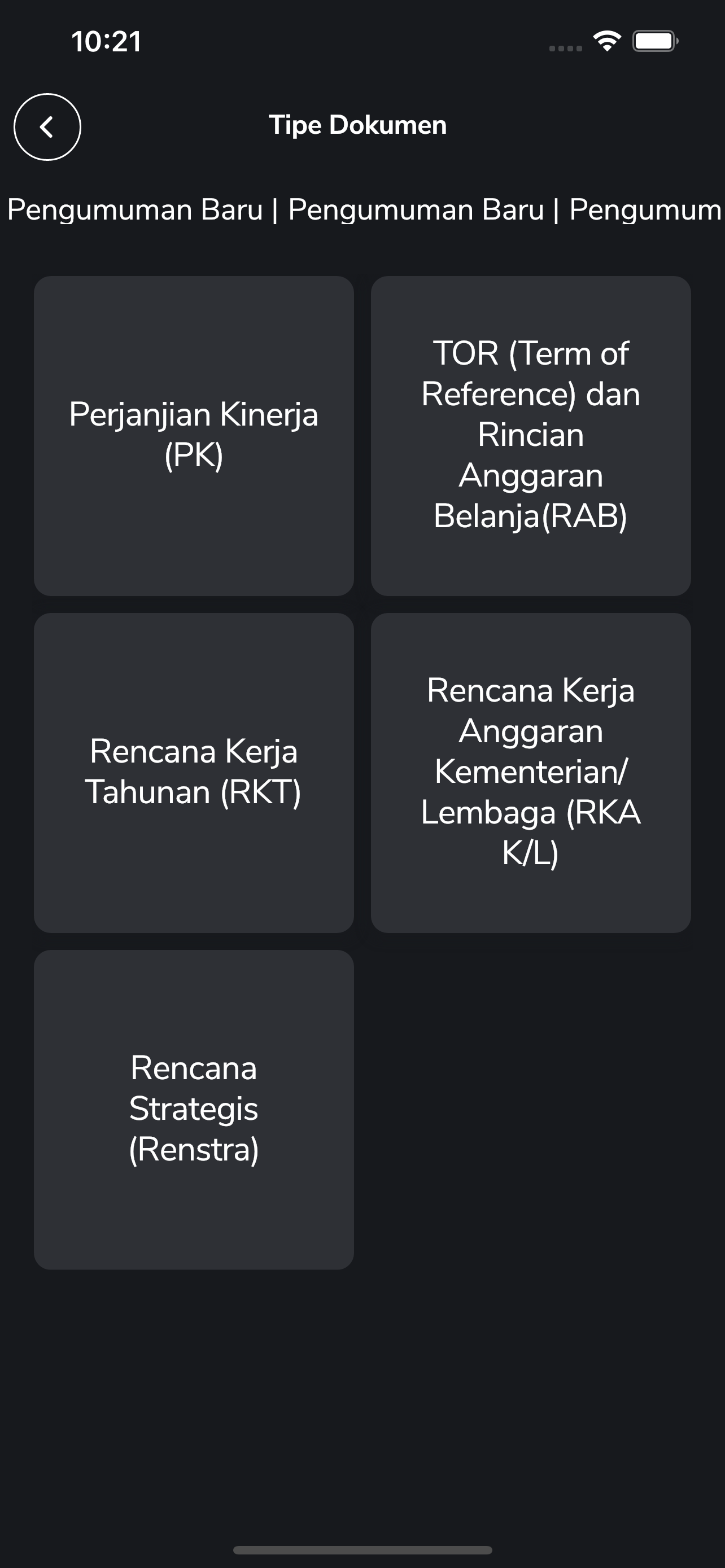Open Rencana Kerja Tahunan (RKT)
725x1568 pixels.
194,773
